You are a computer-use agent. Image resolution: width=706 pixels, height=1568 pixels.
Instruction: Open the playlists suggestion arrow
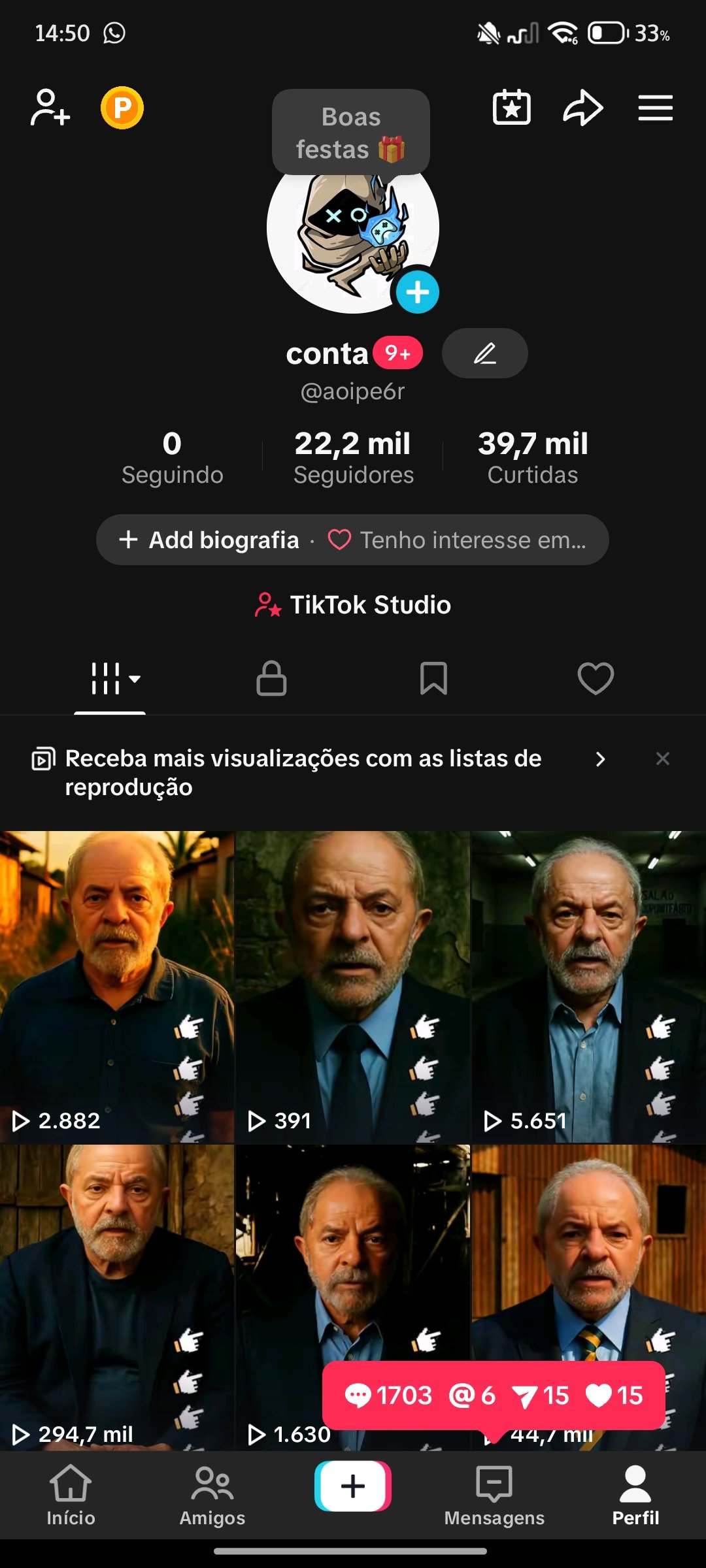pyautogui.click(x=601, y=759)
